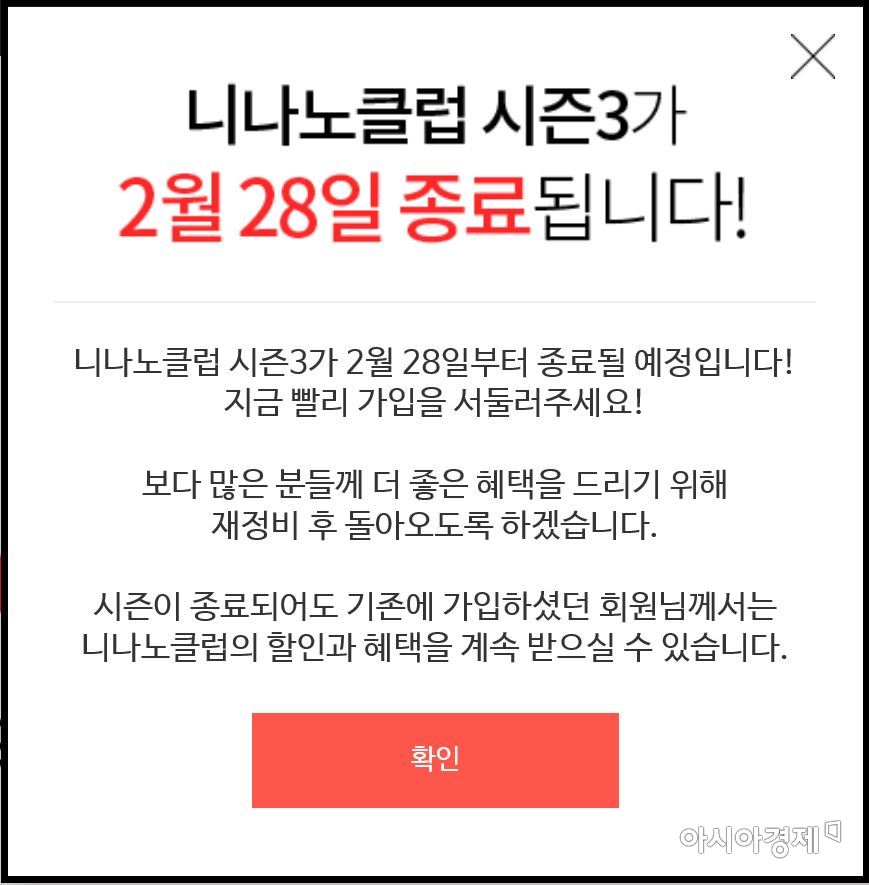Close the 니나노클럽 시즌3 notice popup
869x885 pixels.
point(812,57)
